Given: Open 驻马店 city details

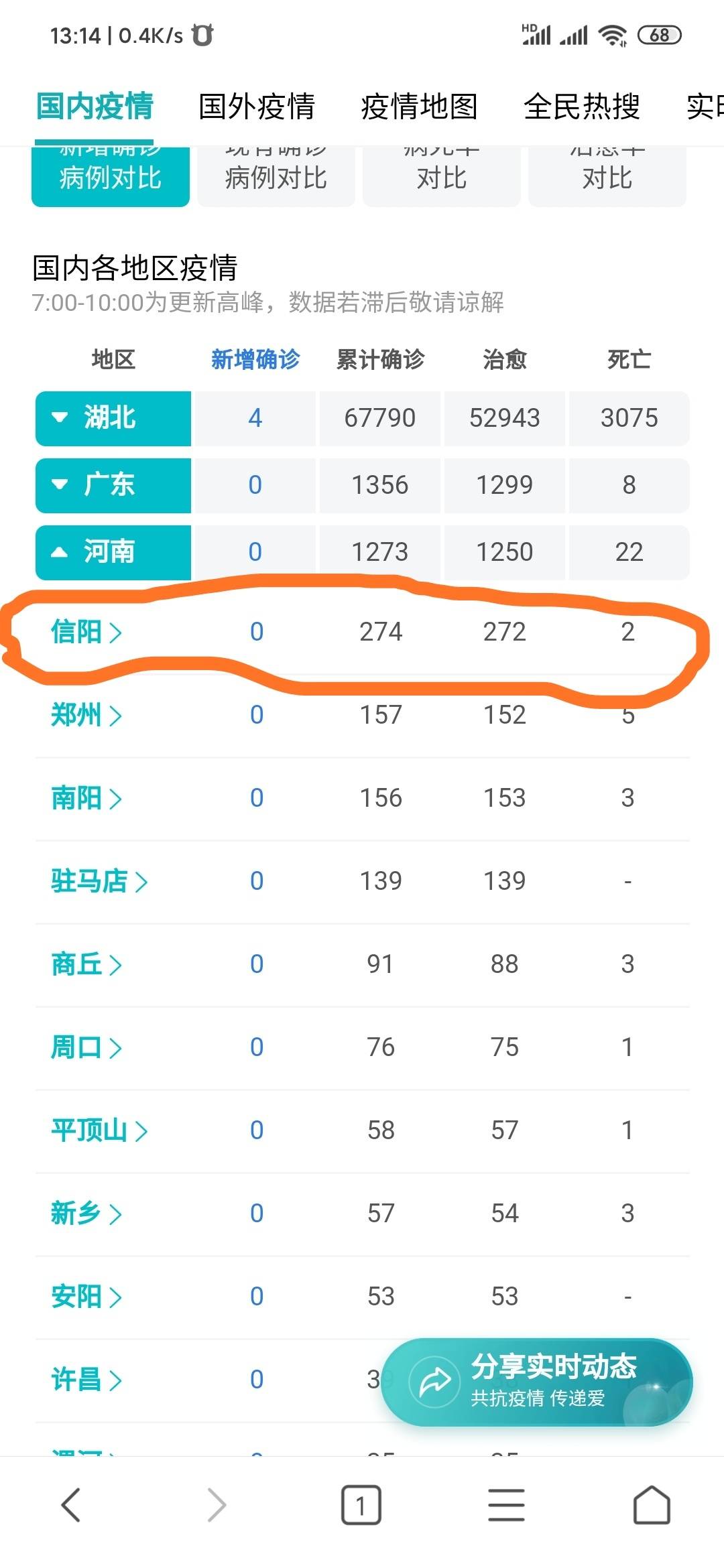Looking at the screenshot, I should click(99, 881).
